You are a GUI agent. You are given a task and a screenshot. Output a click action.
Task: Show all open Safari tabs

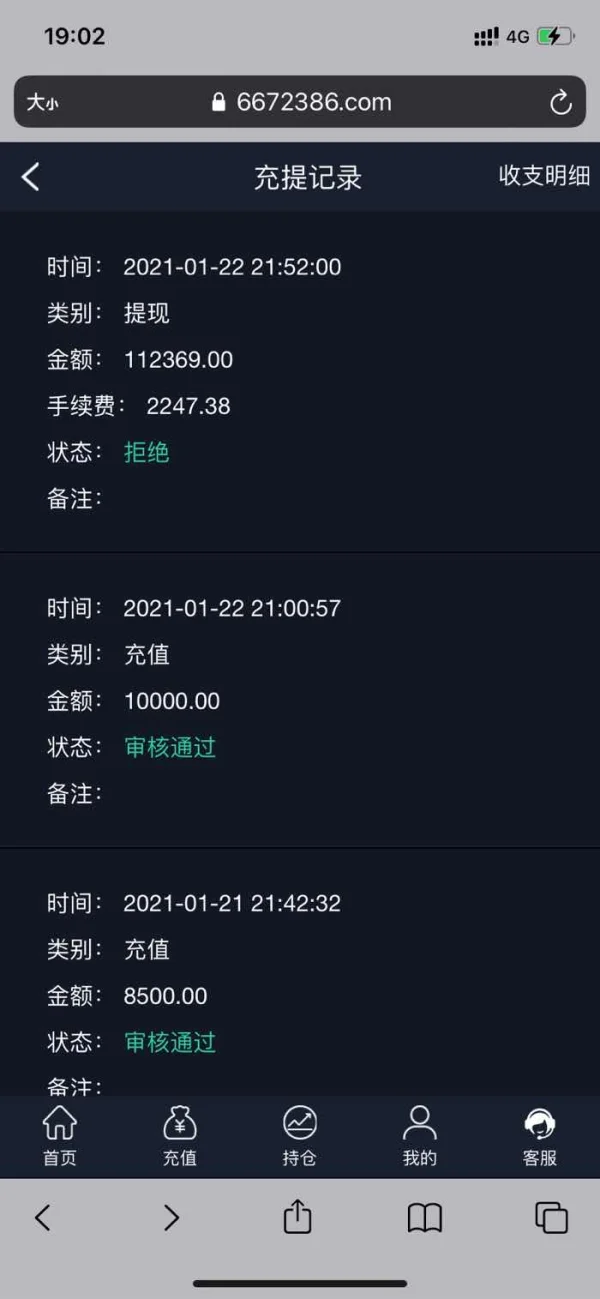click(x=551, y=1217)
